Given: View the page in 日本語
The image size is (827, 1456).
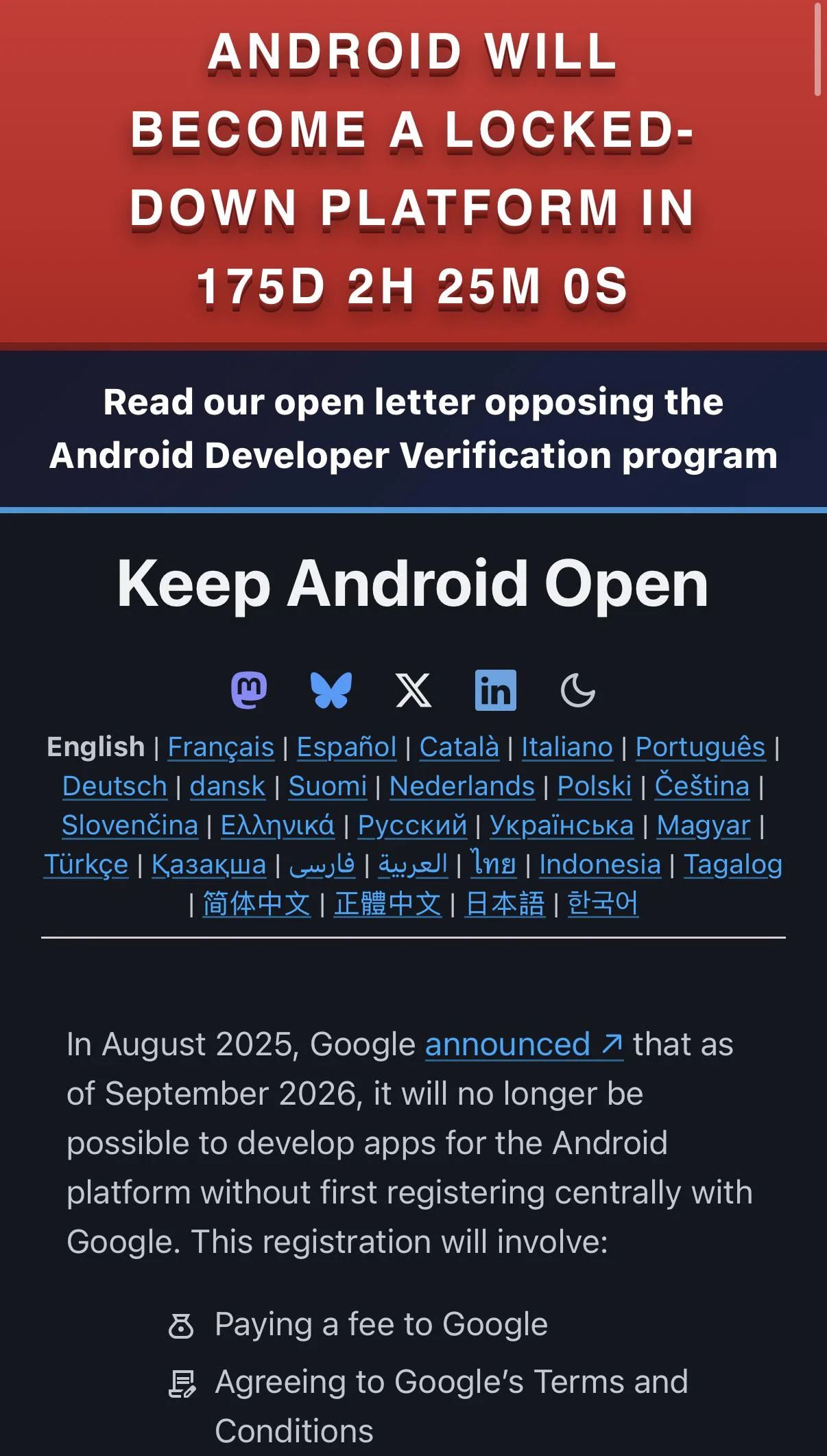Looking at the screenshot, I should click(x=505, y=904).
